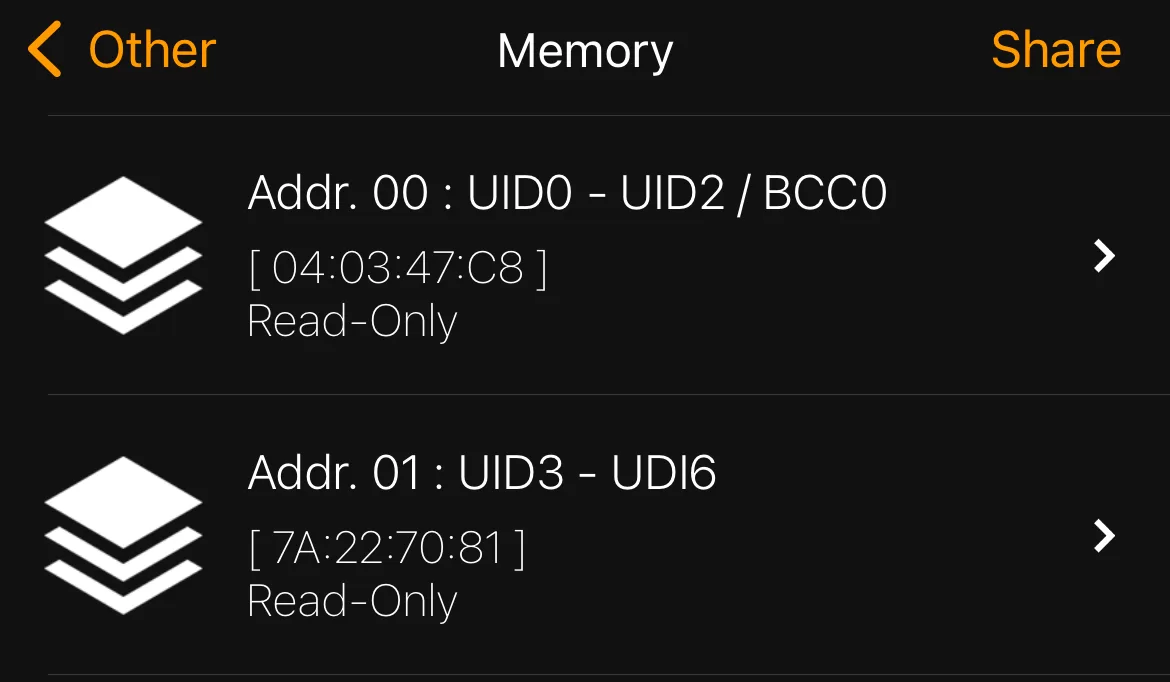Viewport: 1170px width, 682px height.
Task: Go back to Other
Action: (123, 51)
